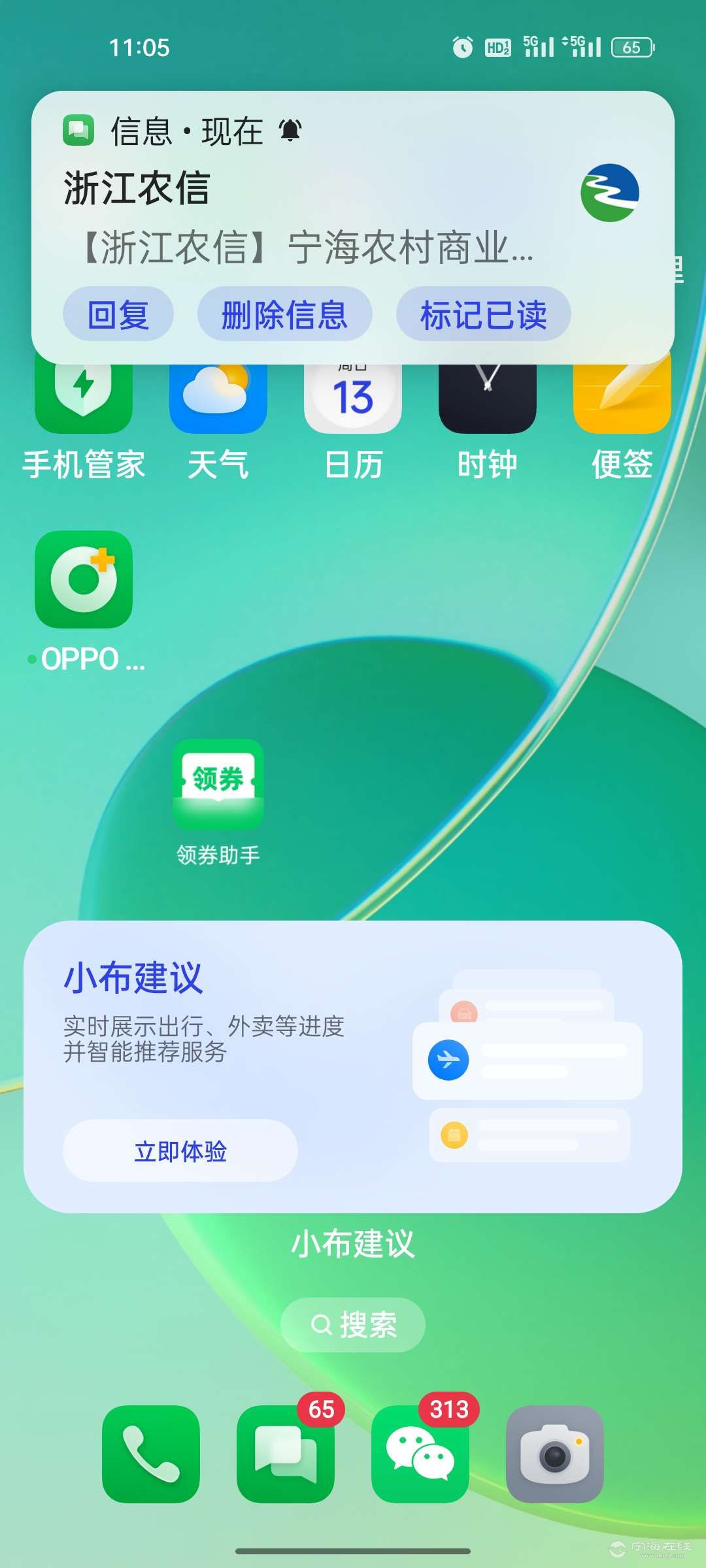The image size is (706, 1568).
Task: Open 领券助手 app
Action: pyautogui.click(x=218, y=784)
